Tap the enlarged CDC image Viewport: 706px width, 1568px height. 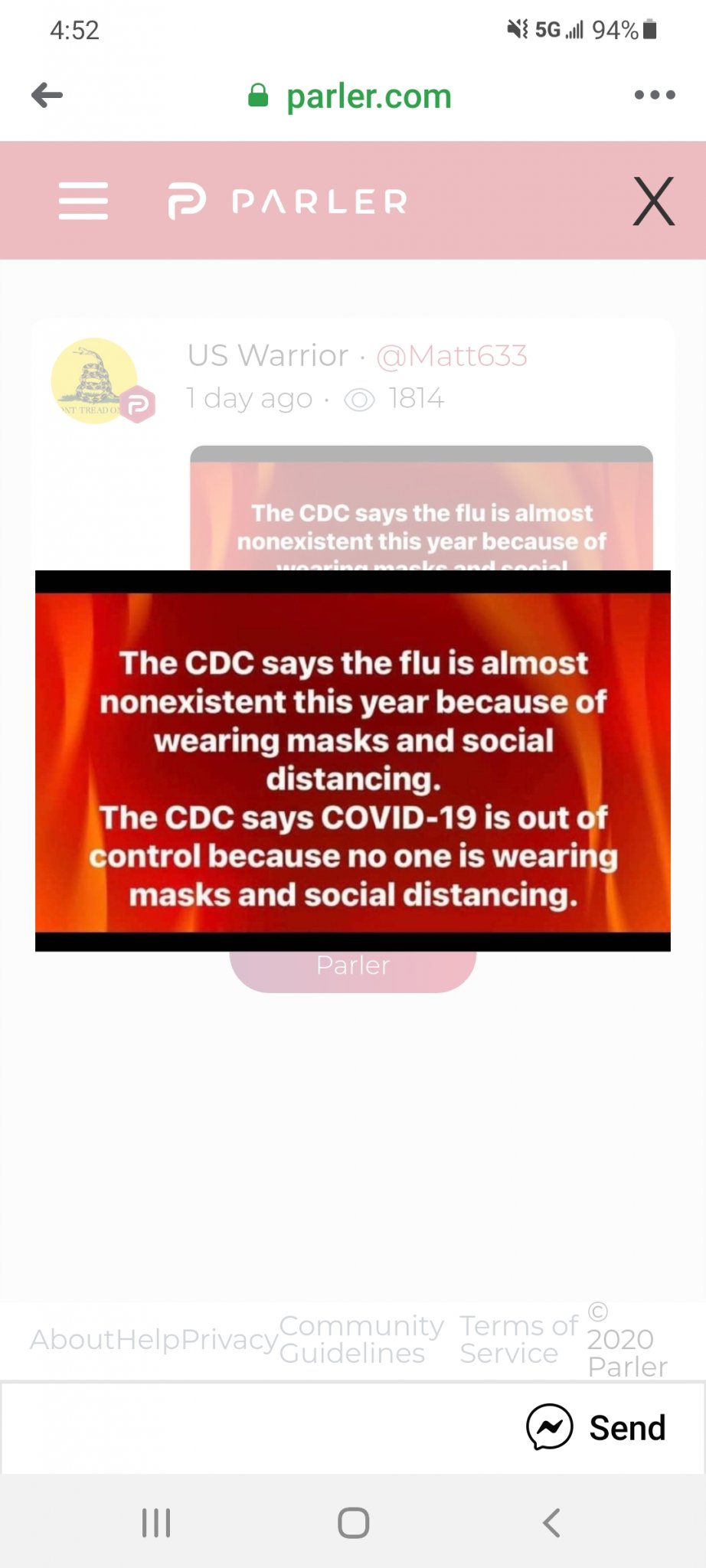pos(353,762)
